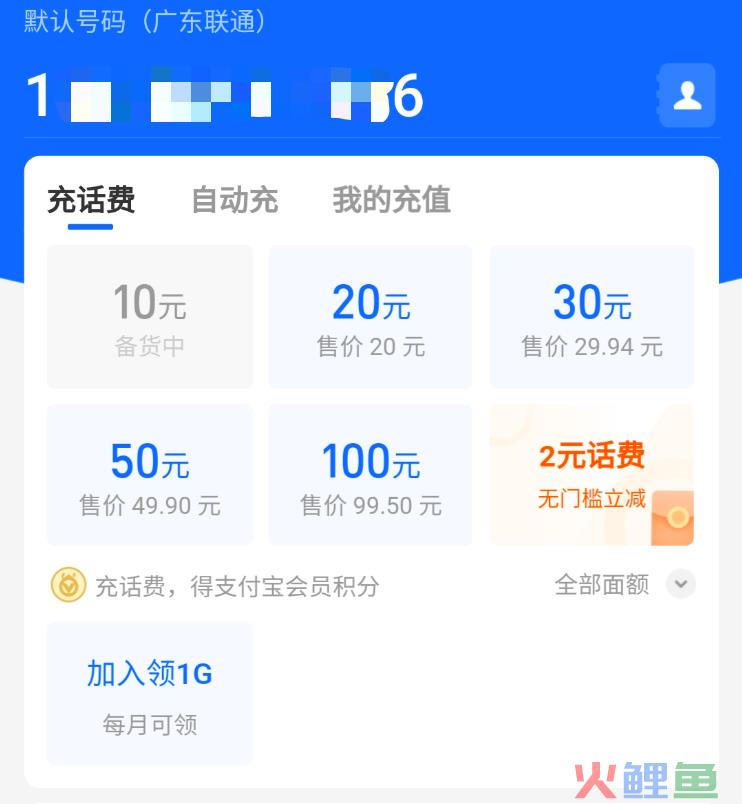Choose the 20元 recharge option
The image size is (742, 804).
(370, 317)
